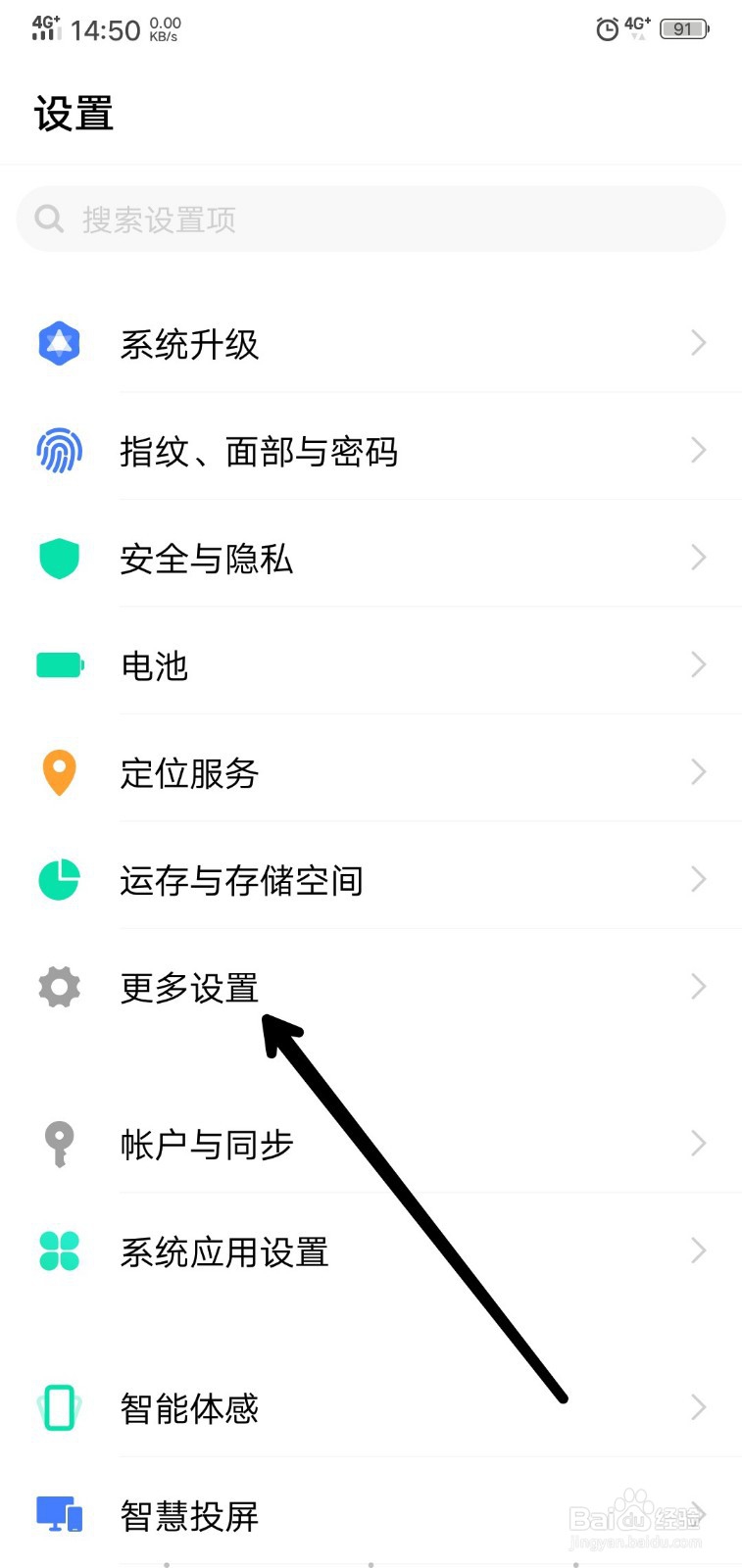Image resolution: width=742 pixels, height=1568 pixels.
Task: Expand 定位服务 using the right arrow
Action: click(x=698, y=771)
